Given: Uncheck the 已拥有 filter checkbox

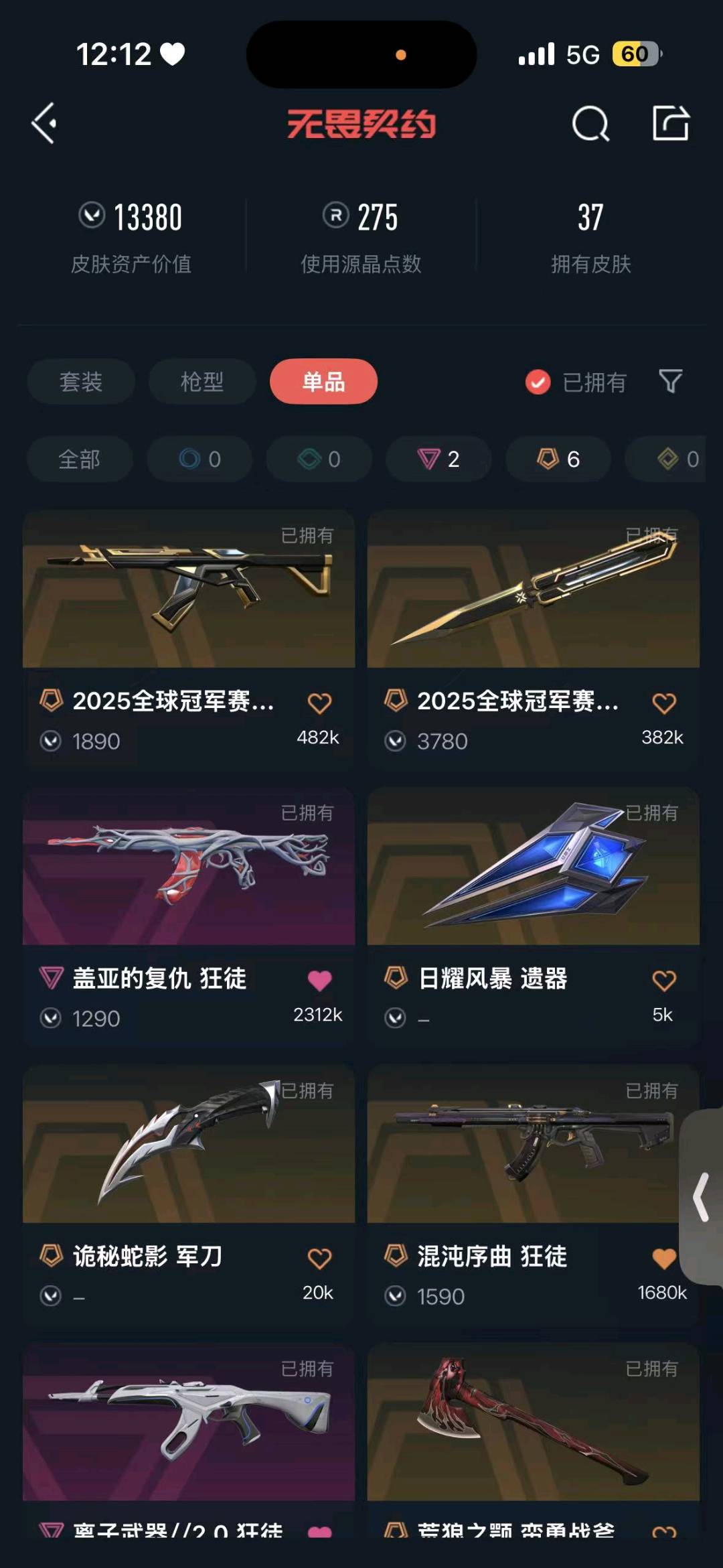Looking at the screenshot, I should pos(538,382).
